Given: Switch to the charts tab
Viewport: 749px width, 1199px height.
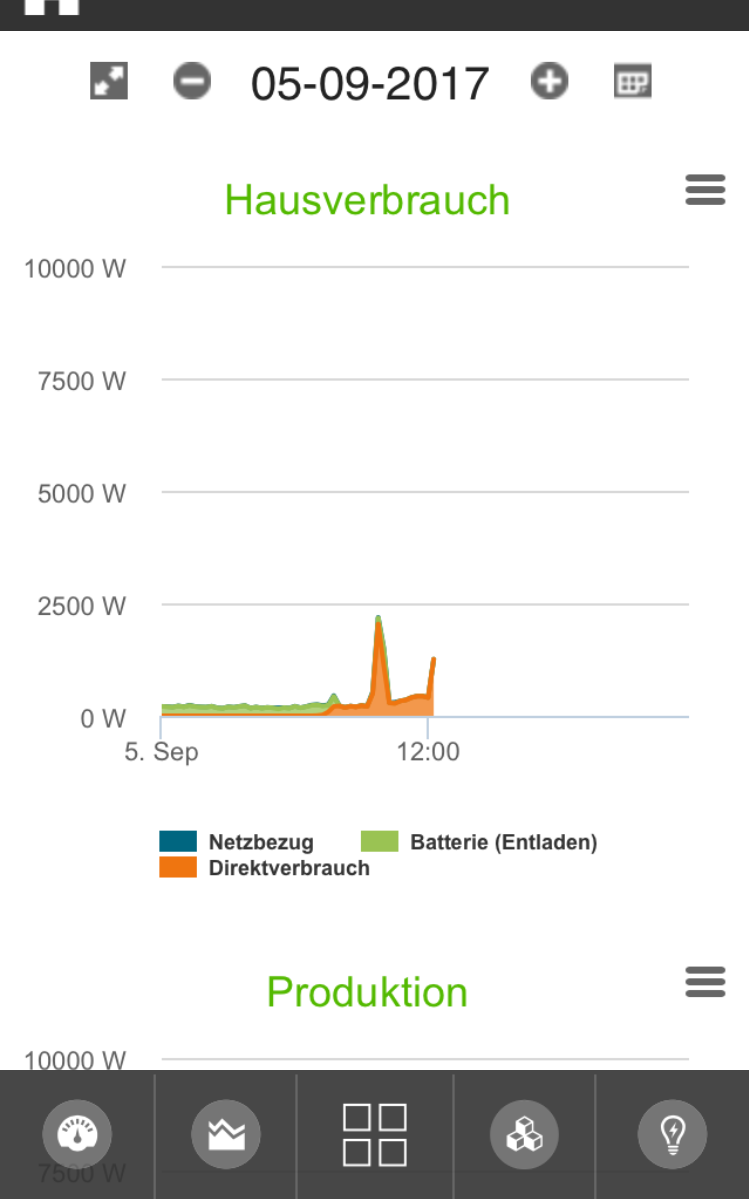Looking at the screenshot, I should [x=225, y=1134].
